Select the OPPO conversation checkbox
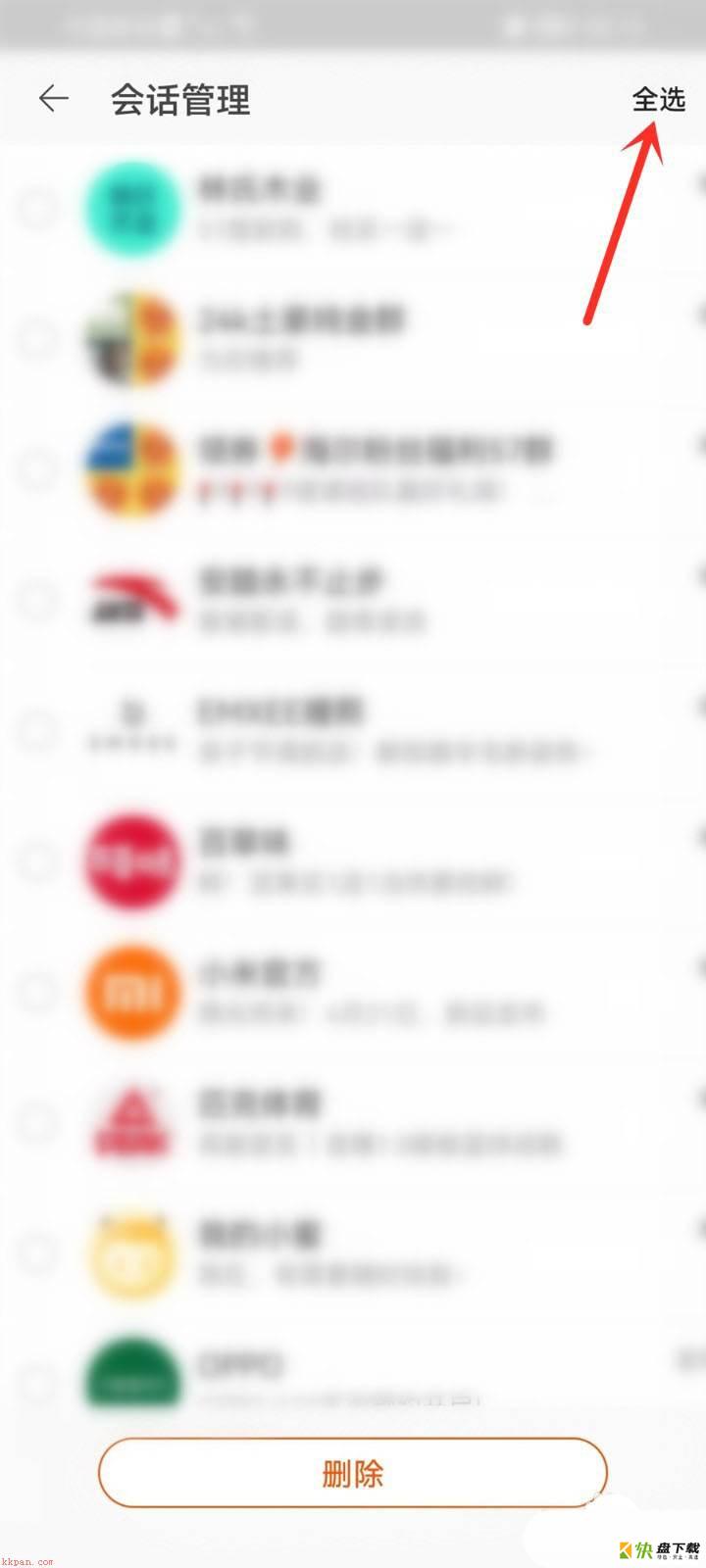 tap(39, 1382)
